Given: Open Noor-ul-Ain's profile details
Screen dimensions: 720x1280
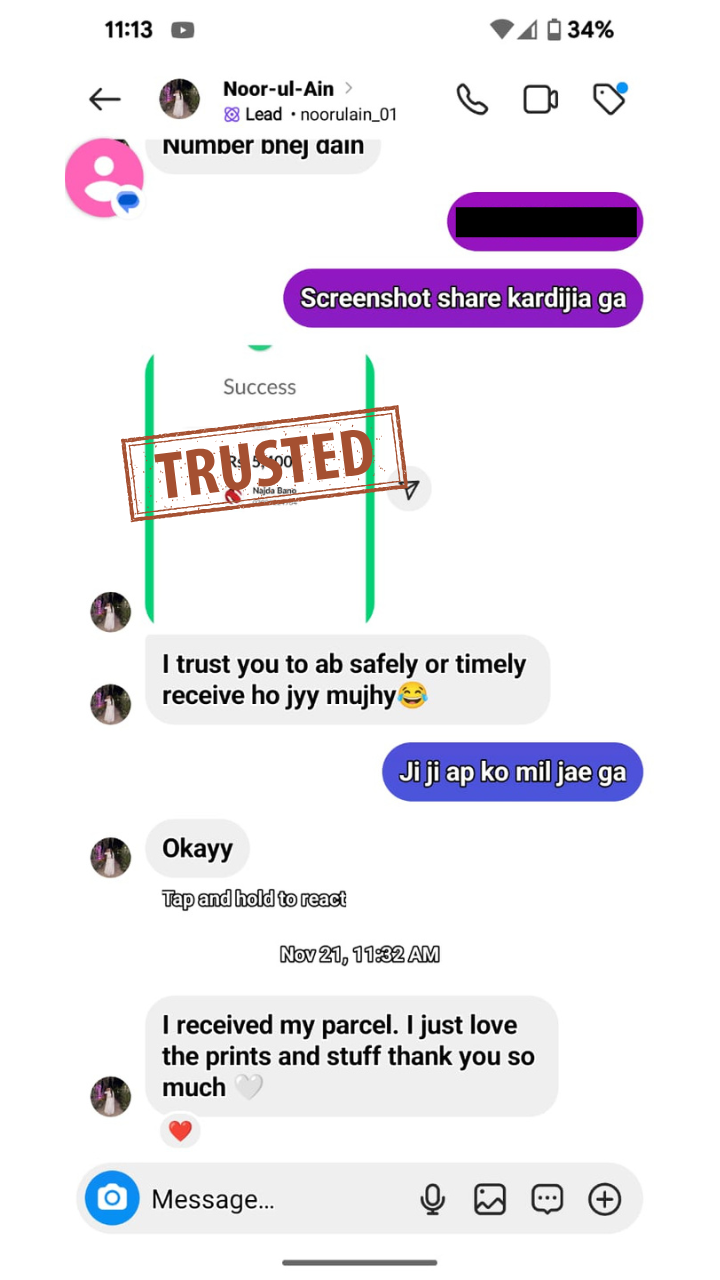Looking at the screenshot, I should click(288, 101).
